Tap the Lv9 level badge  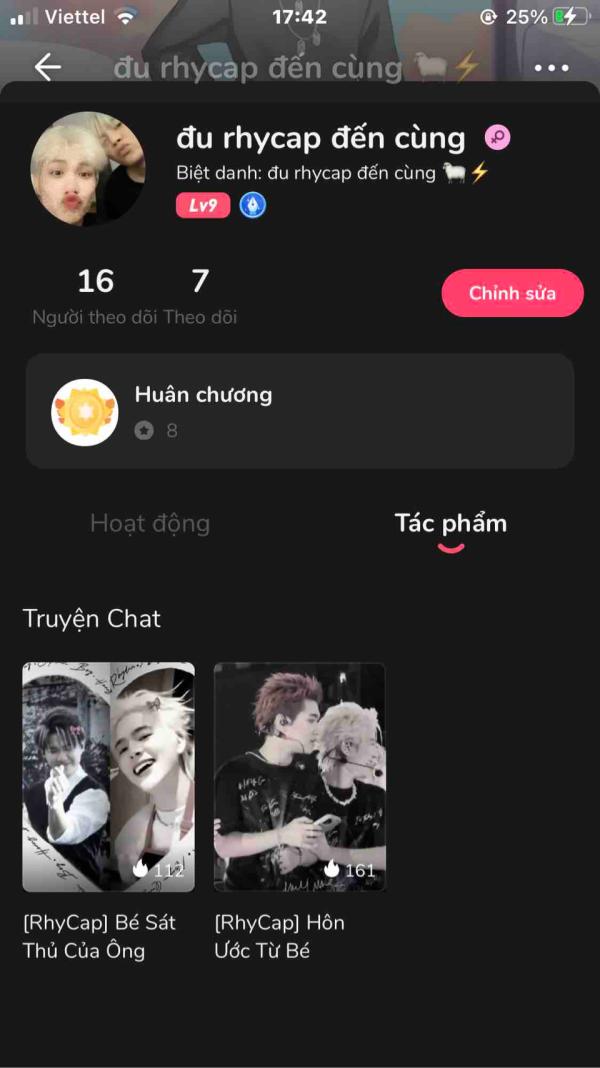(203, 206)
